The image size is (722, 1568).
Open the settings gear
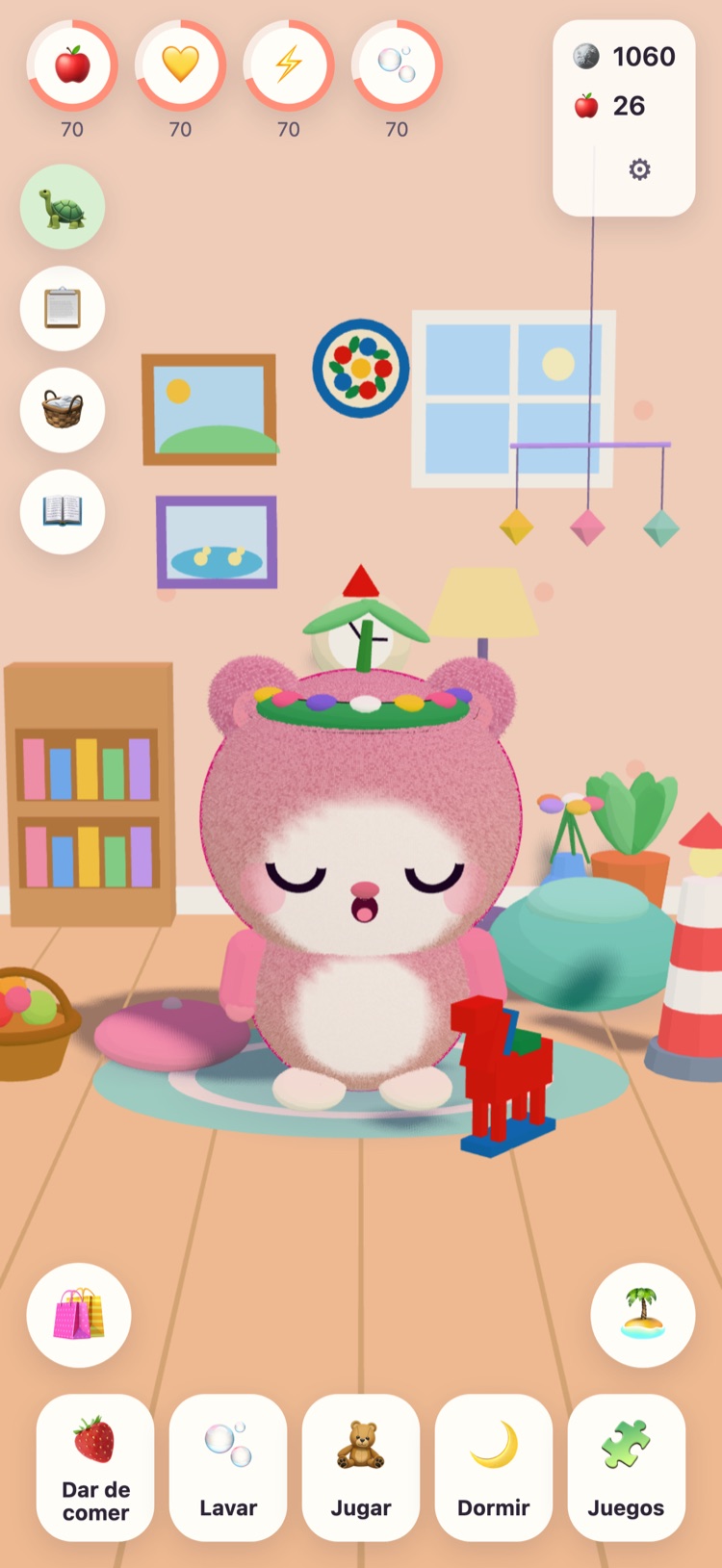coord(639,170)
